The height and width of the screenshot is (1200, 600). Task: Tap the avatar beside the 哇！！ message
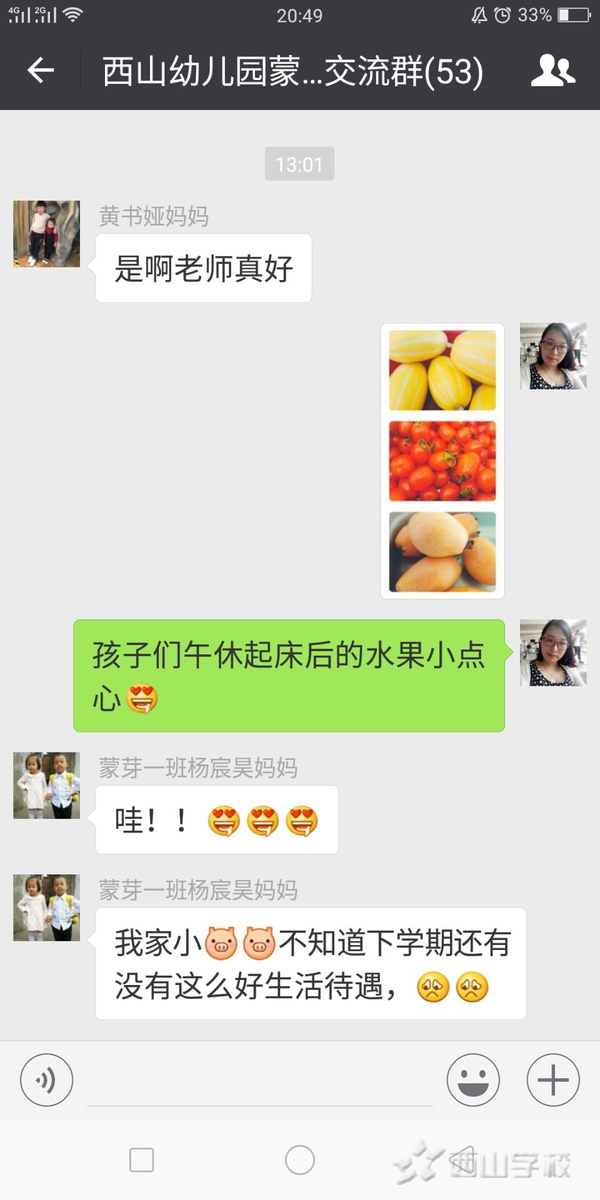[x=46, y=786]
